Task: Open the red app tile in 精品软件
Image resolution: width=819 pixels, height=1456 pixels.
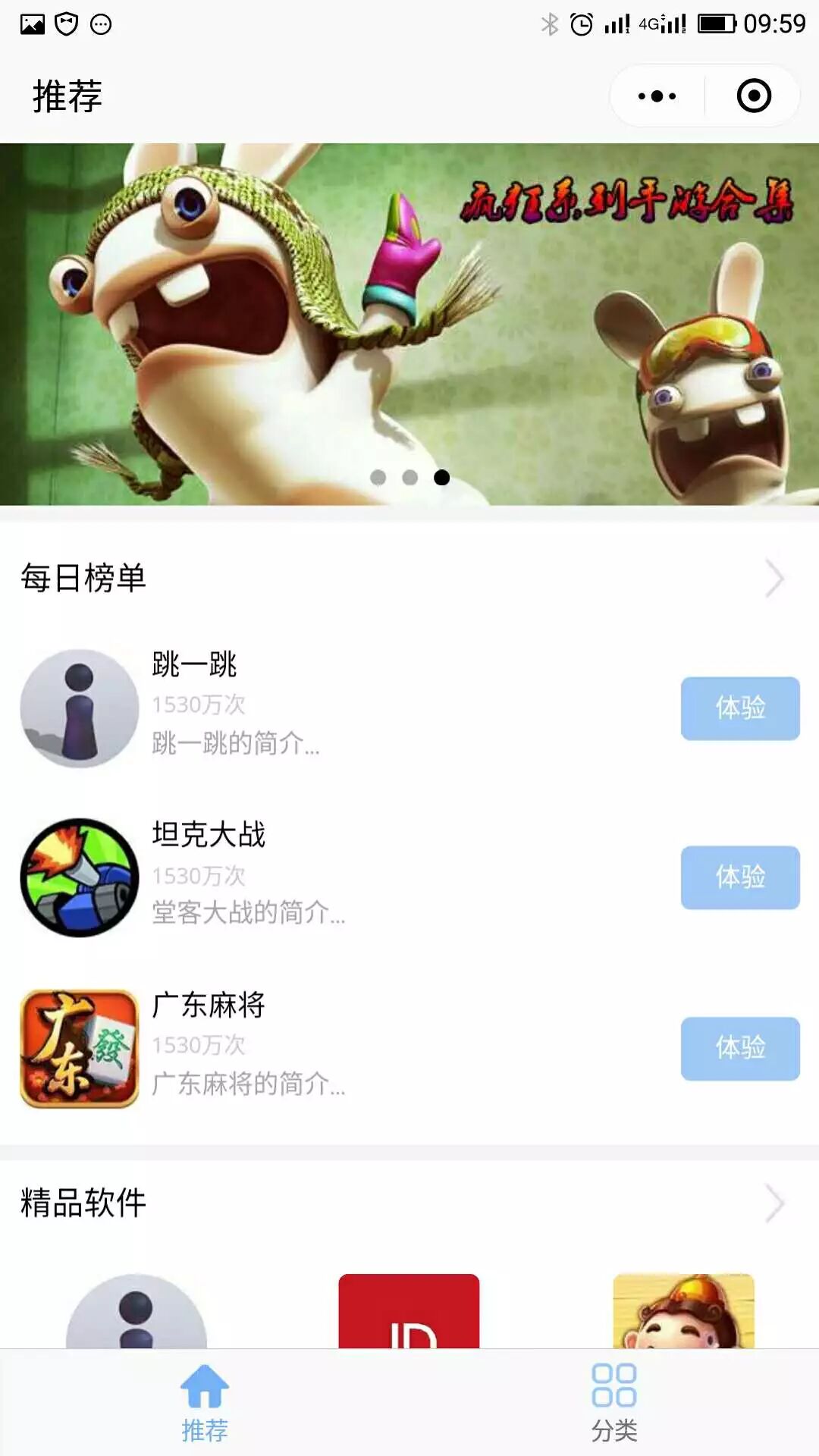Action: [409, 1312]
